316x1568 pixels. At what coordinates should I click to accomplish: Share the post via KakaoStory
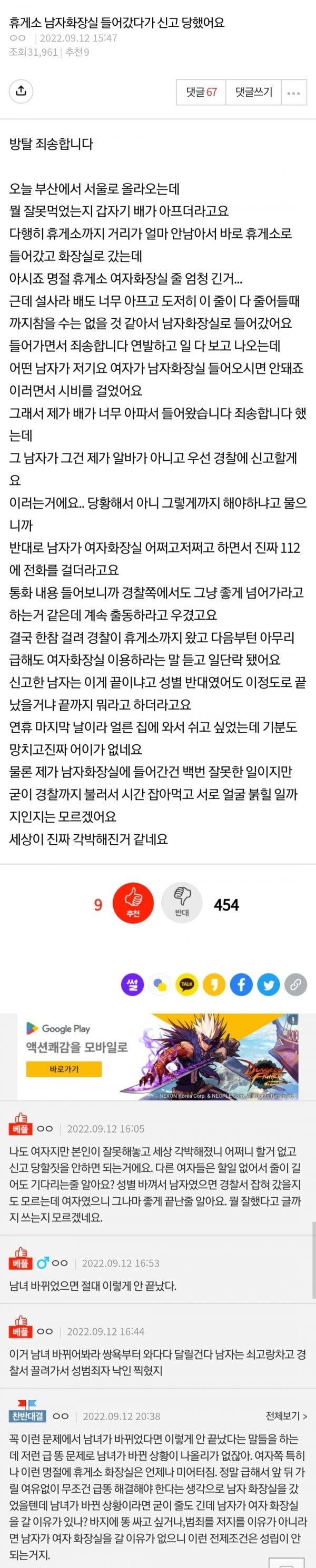214,984
